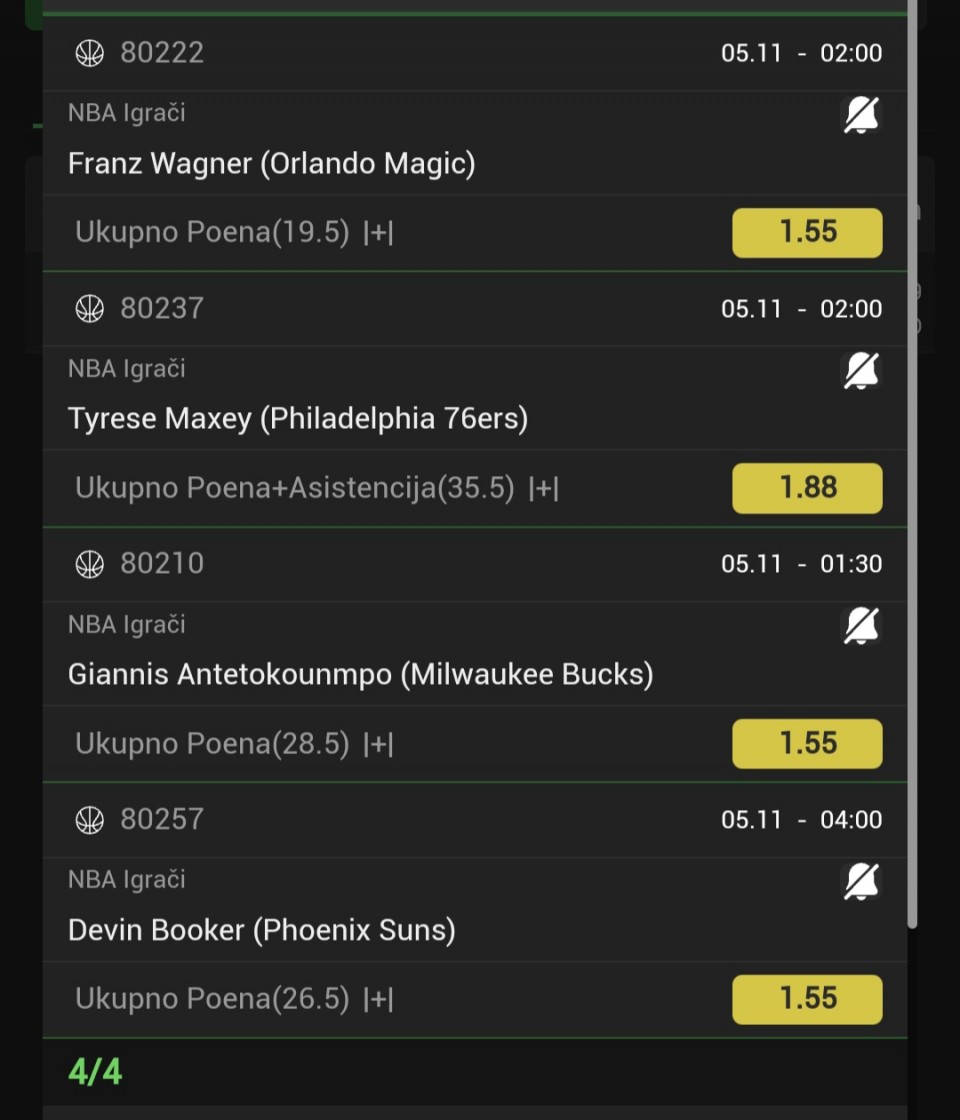Toggle notification bell for Devin Booker bet
This screenshot has width=960, height=1120.
tap(861, 883)
